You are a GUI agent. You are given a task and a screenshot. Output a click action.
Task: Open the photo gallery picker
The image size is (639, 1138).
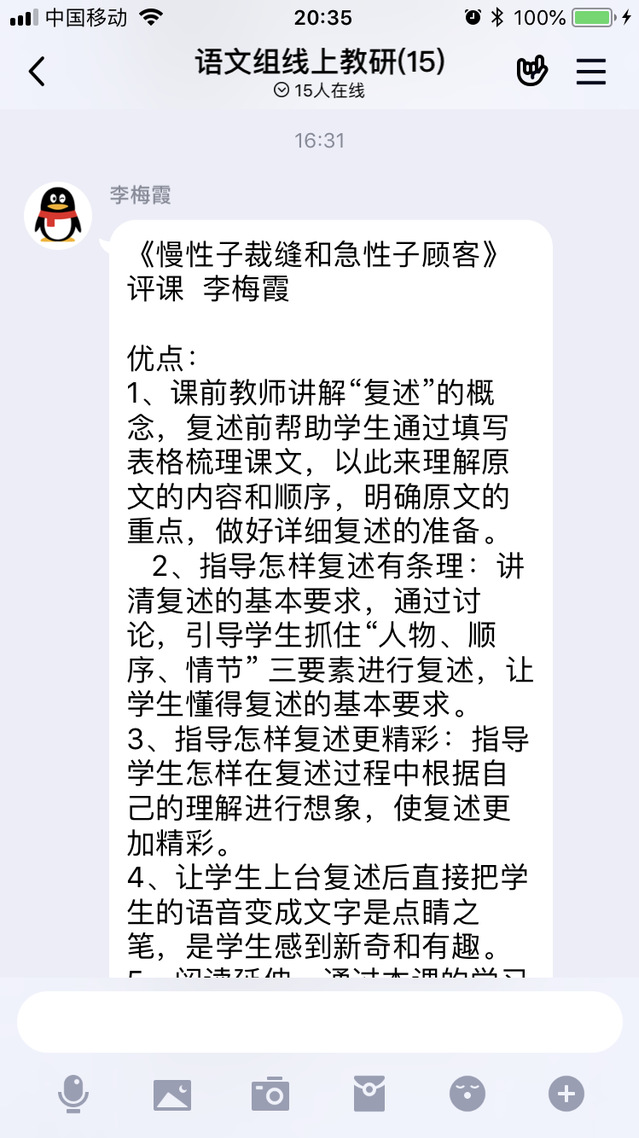172,1094
